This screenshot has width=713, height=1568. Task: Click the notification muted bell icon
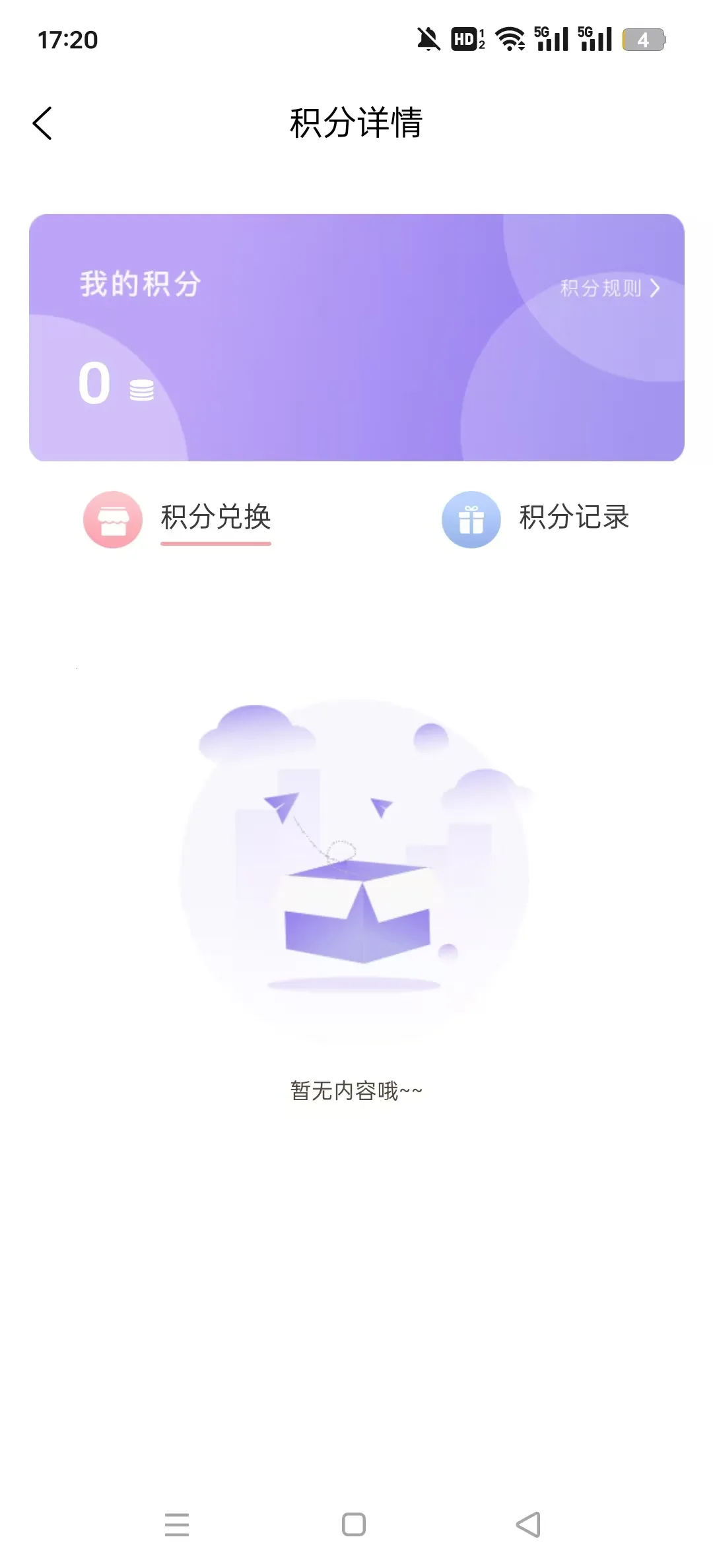(429, 40)
